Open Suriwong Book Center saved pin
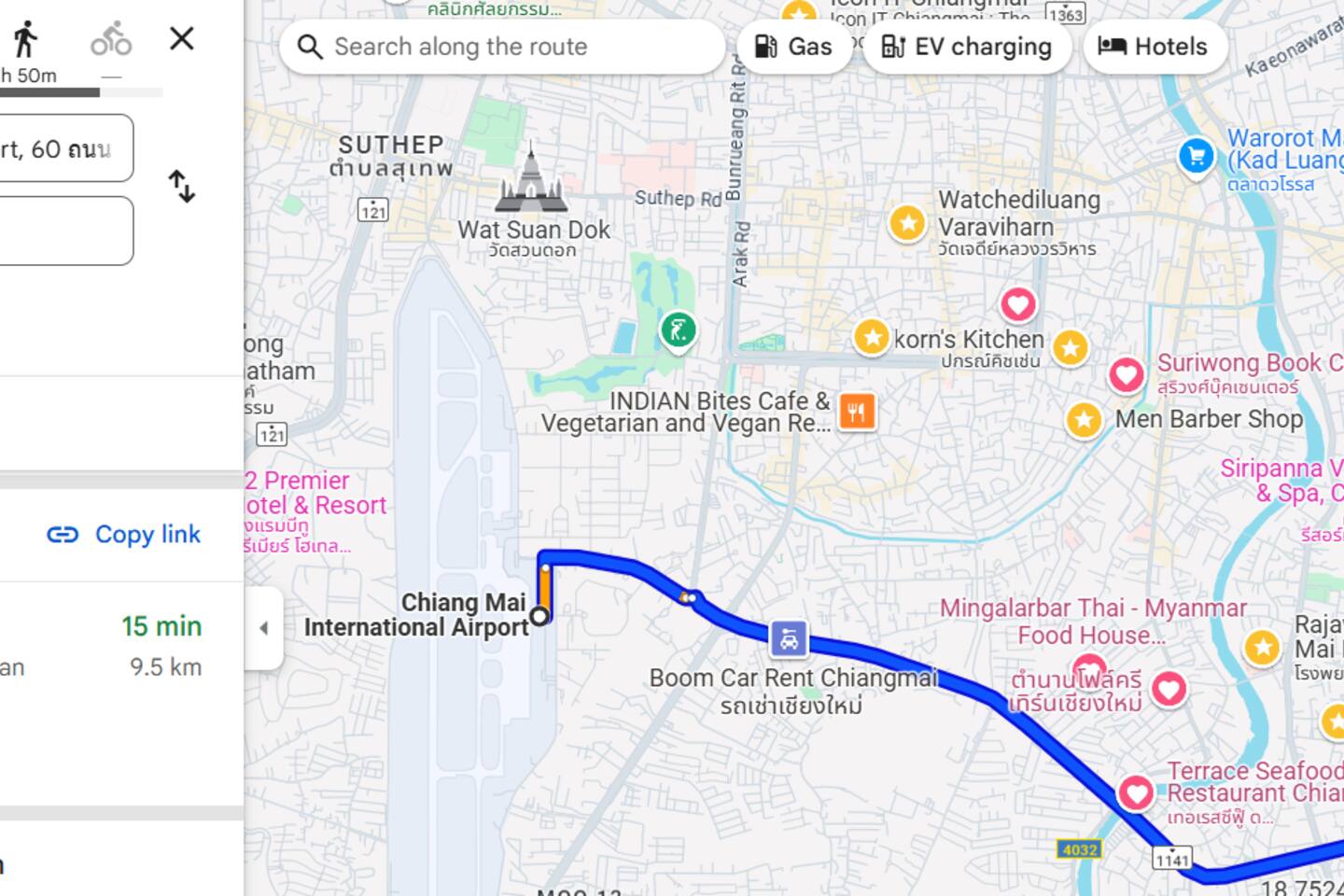The height and width of the screenshot is (896, 1344). 1127,375
